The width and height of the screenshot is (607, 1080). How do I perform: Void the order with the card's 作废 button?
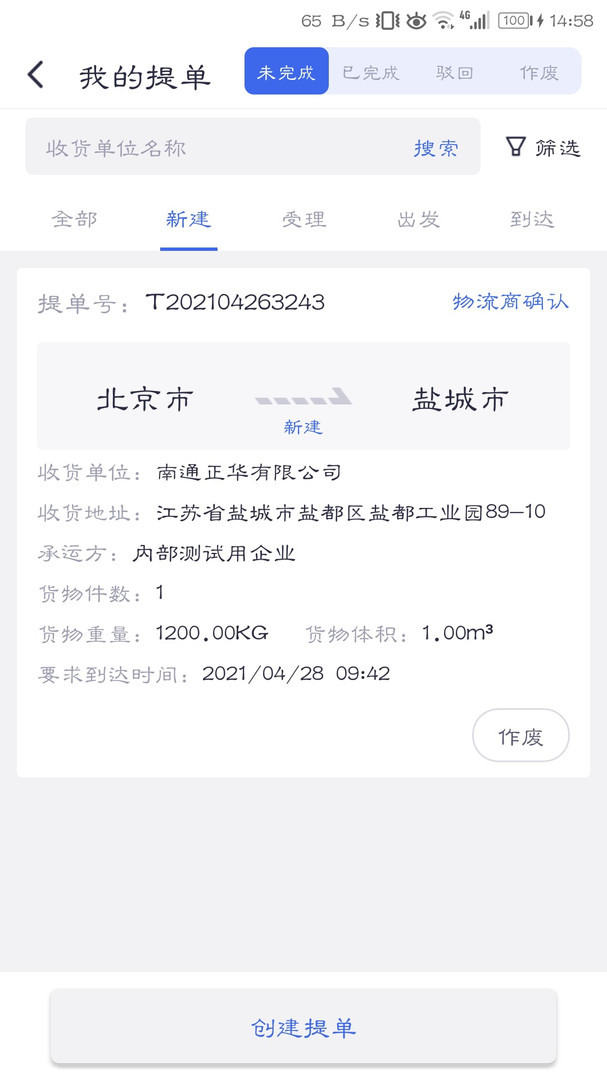(x=520, y=736)
